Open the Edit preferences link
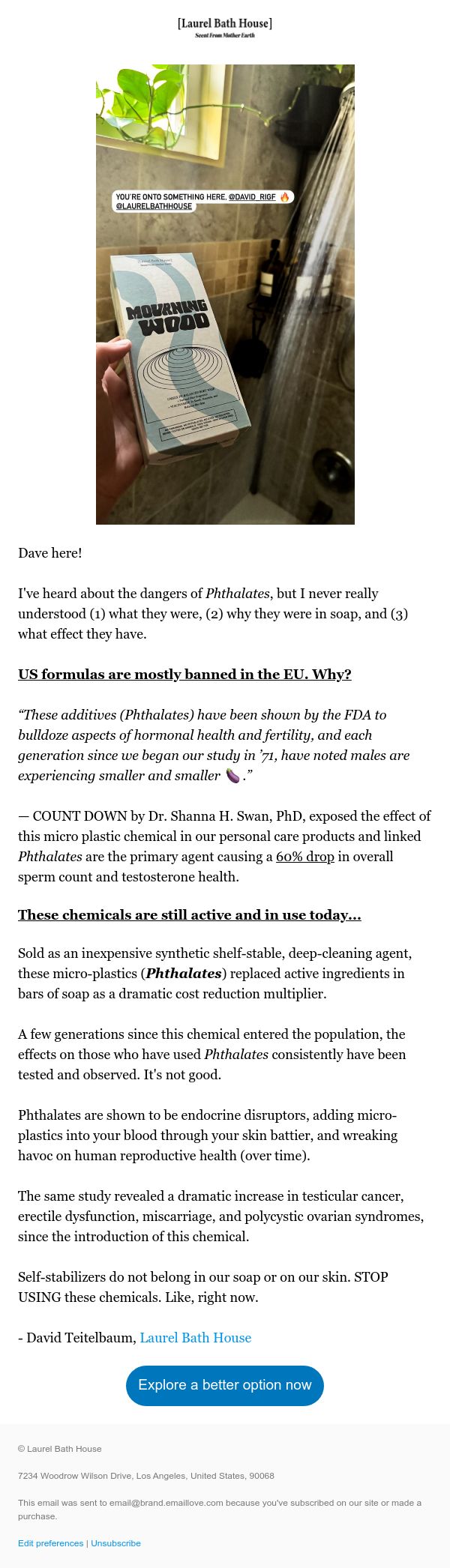The height and width of the screenshot is (1568, 450). (50, 1543)
